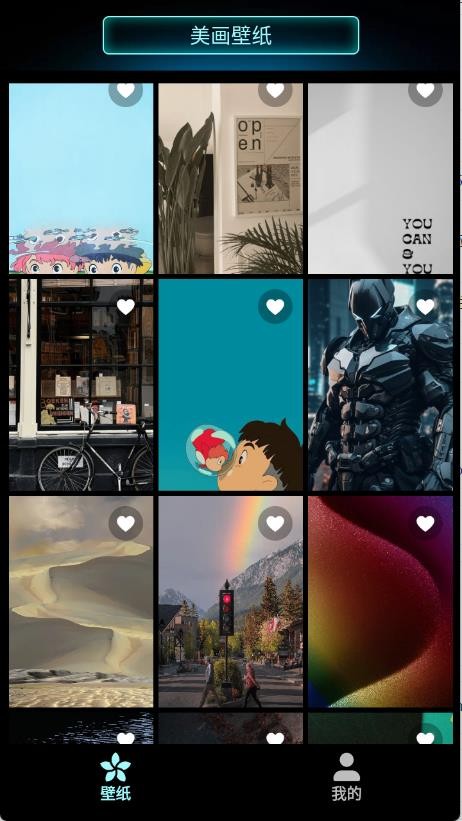The width and height of the screenshot is (462, 821).
Task: Select the 壁纸 tab
Action: tap(115, 777)
